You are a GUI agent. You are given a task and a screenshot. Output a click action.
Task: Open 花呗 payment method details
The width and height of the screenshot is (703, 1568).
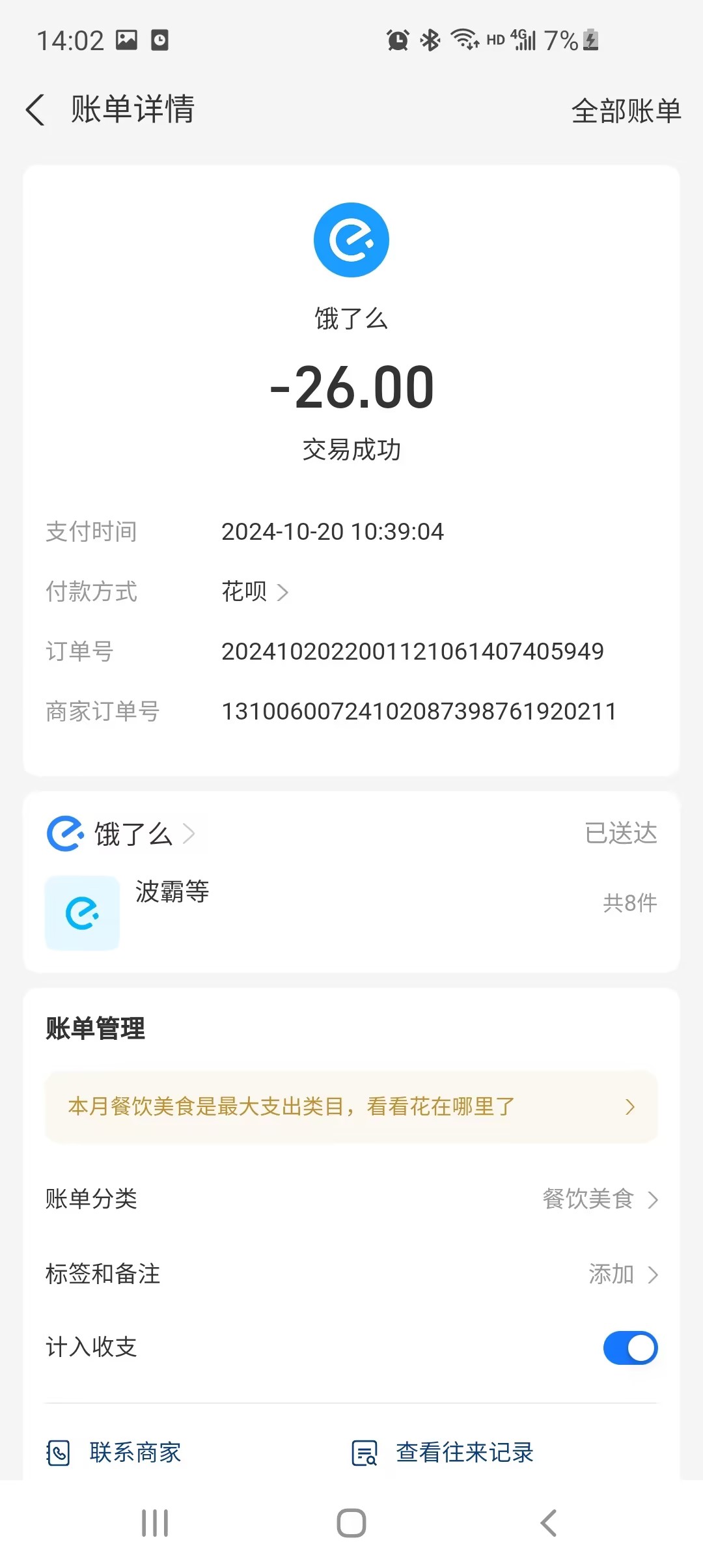pyautogui.click(x=255, y=592)
